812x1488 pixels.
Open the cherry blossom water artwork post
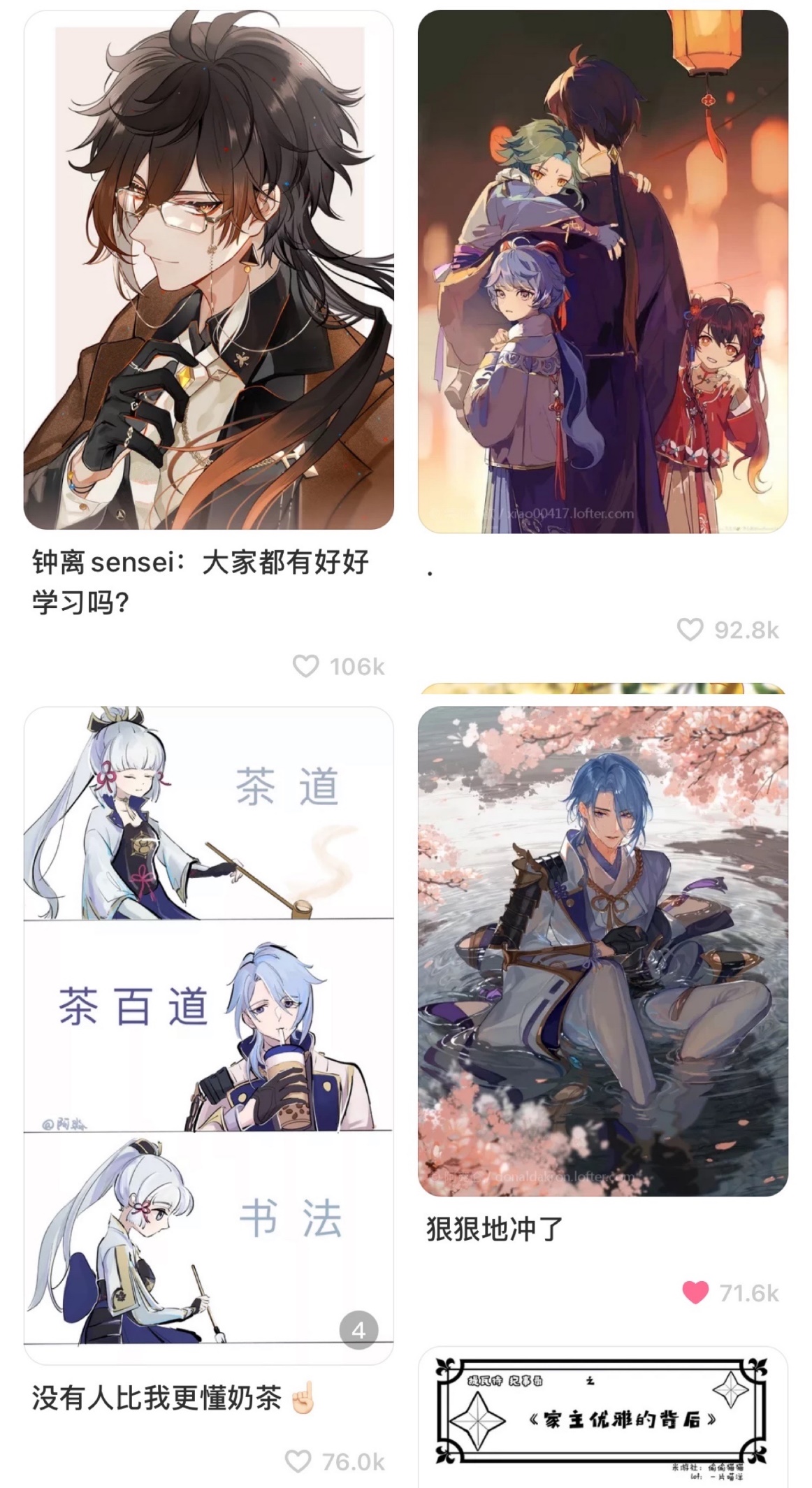click(x=602, y=951)
